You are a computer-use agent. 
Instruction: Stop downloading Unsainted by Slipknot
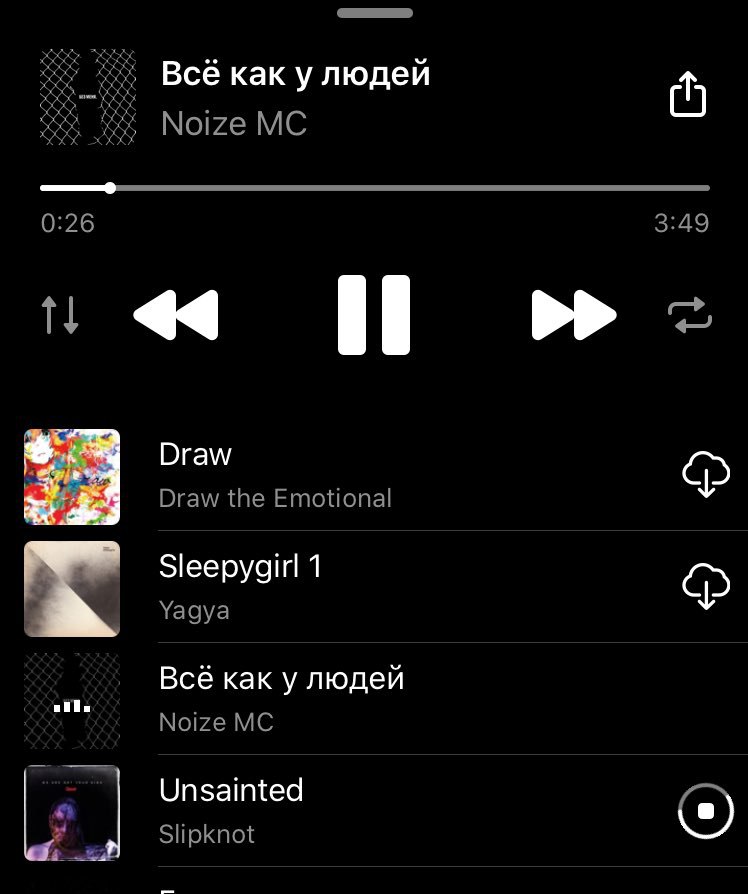pos(705,811)
